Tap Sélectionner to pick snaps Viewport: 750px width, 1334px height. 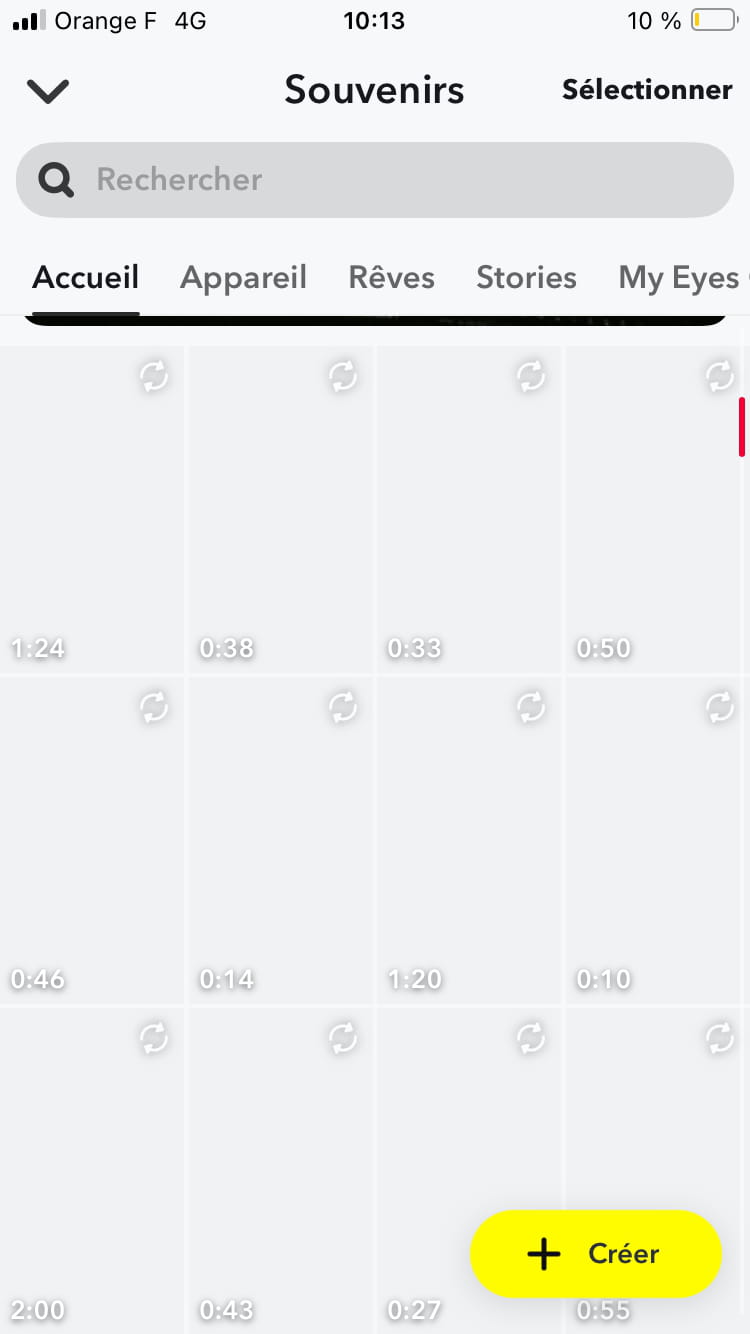tap(647, 90)
